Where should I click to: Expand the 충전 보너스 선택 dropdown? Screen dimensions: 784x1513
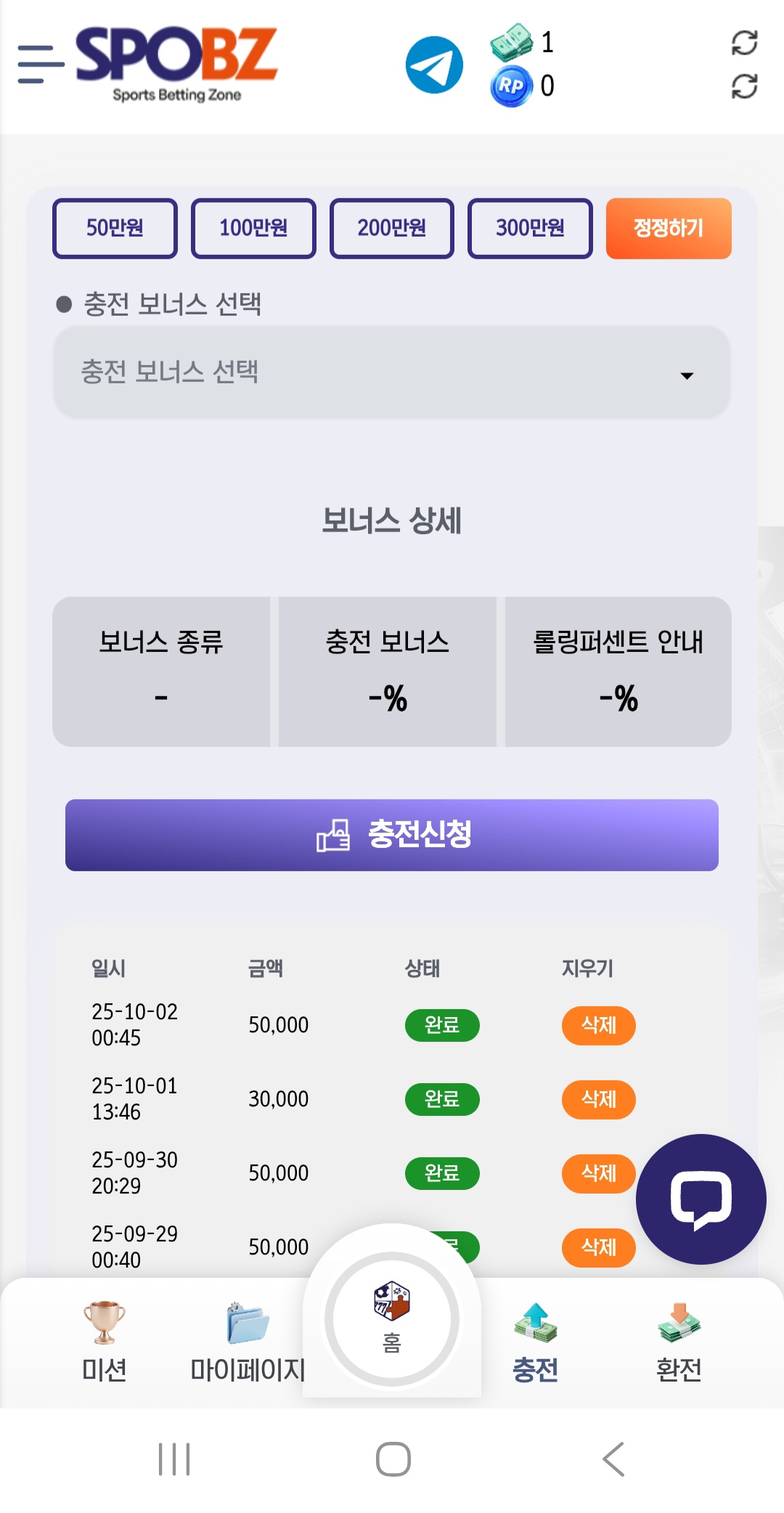point(391,372)
